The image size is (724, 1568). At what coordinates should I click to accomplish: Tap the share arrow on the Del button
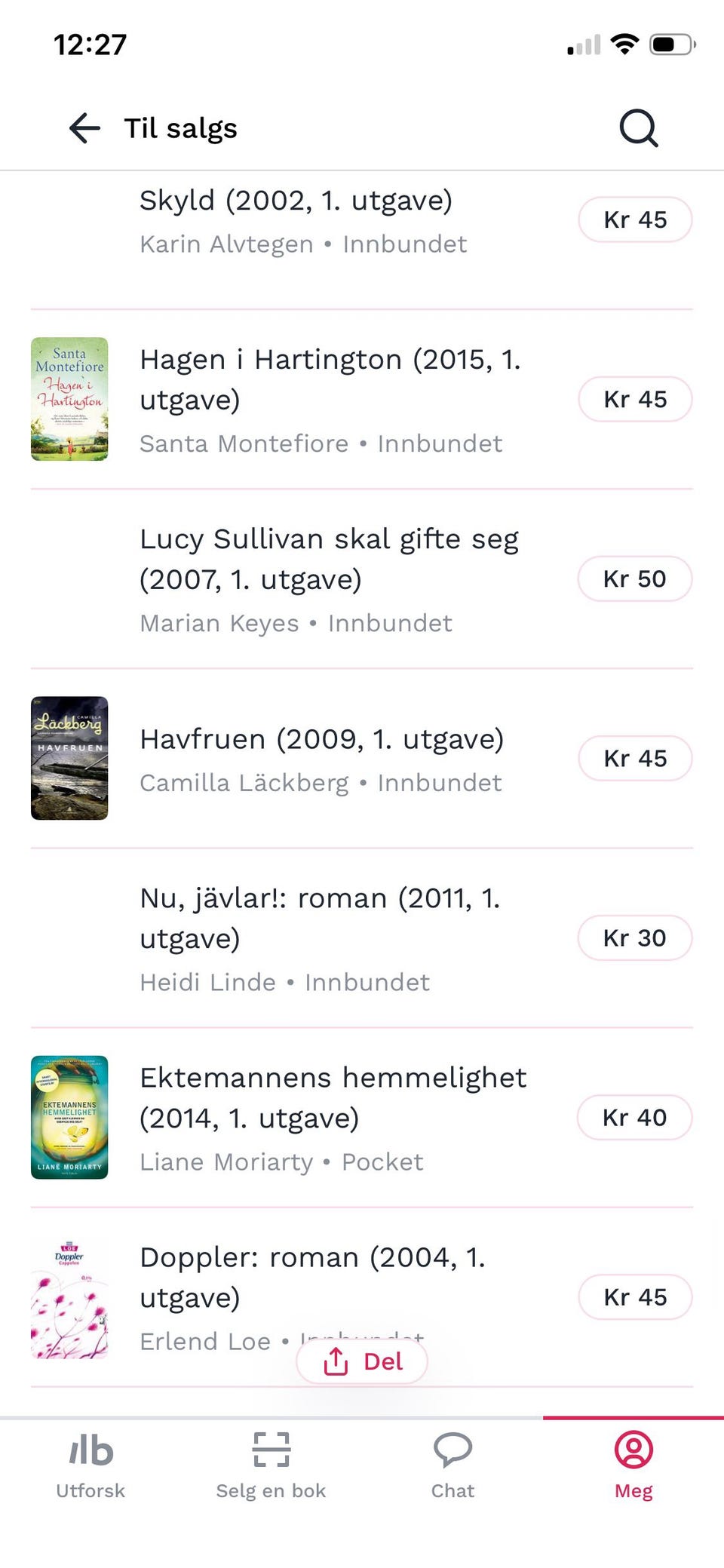335,1361
